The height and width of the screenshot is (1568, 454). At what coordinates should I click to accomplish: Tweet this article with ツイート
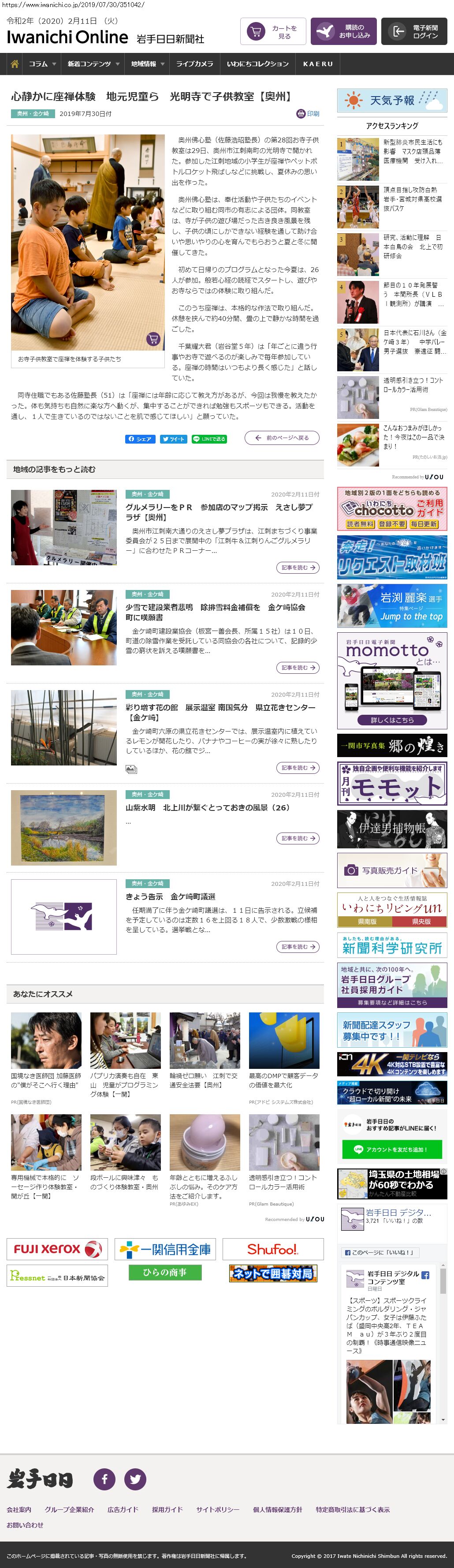(x=173, y=439)
